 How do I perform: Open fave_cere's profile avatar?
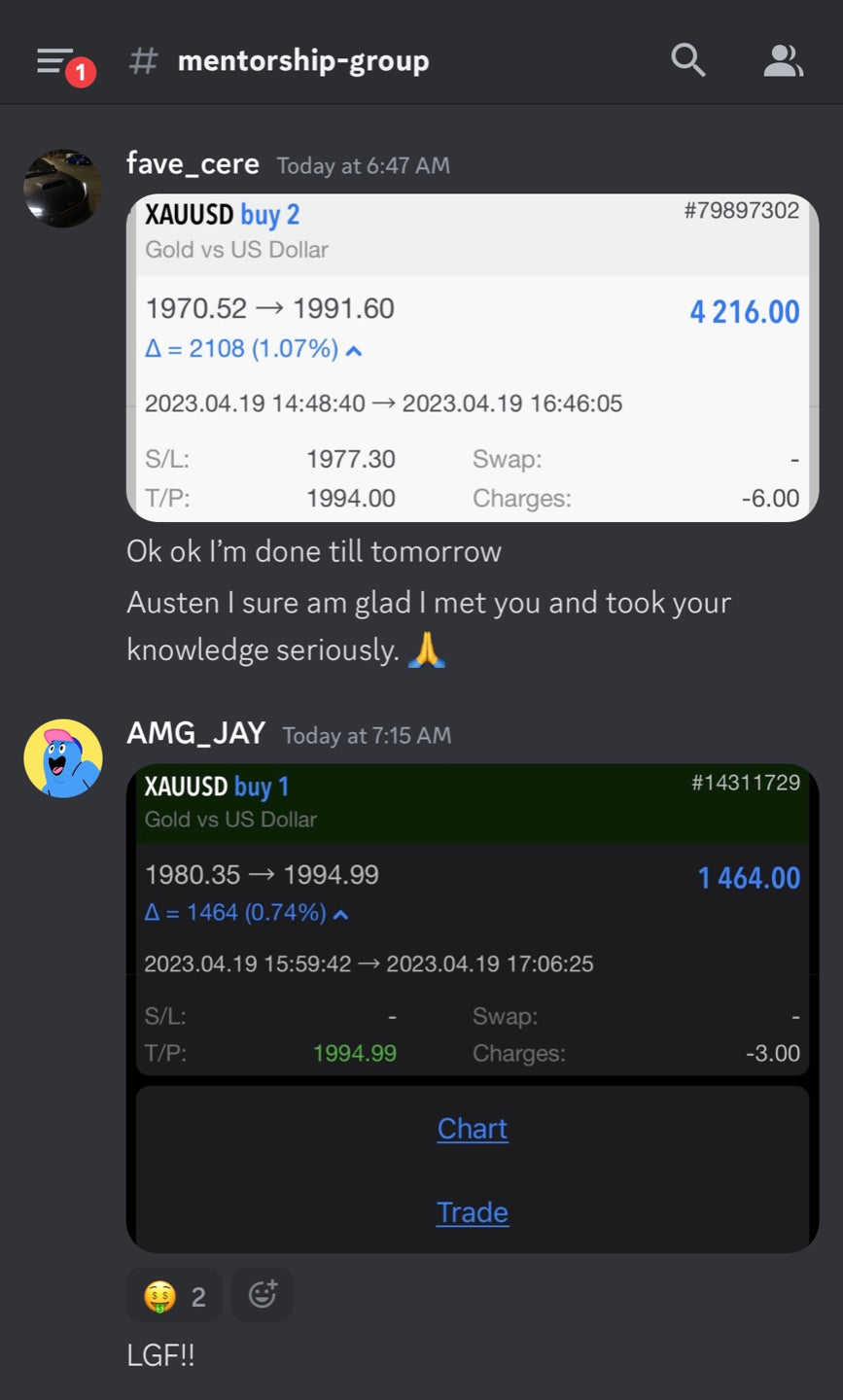pyautogui.click(x=62, y=188)
